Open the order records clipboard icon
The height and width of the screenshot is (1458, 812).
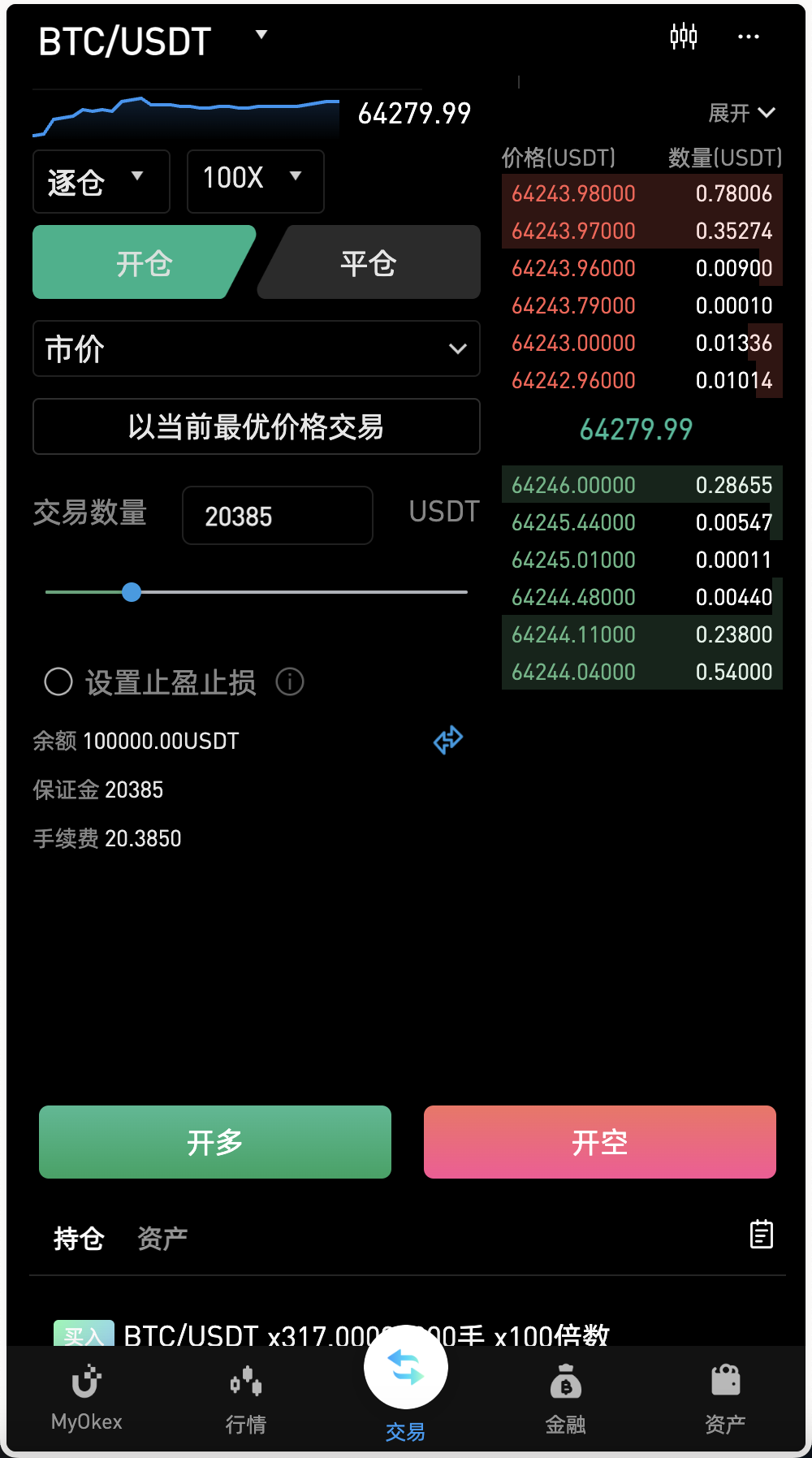tap(761, 1235)
